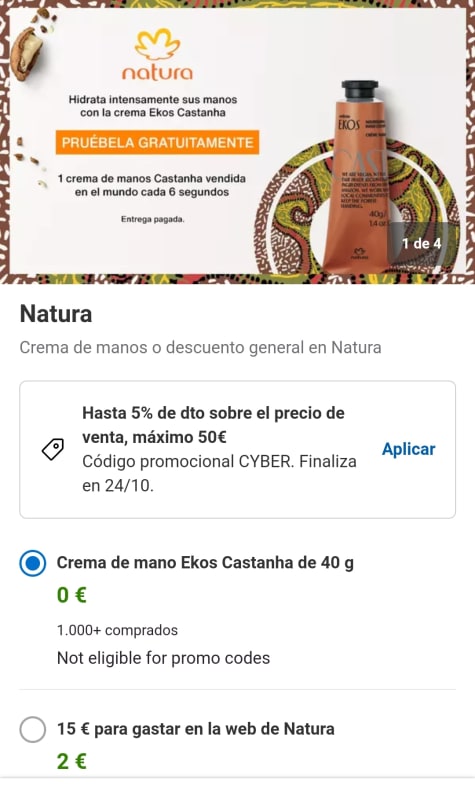The image size is (475, 787).
Task: Open the Natura hand cream banner image
Action: (x=238, y=142)
